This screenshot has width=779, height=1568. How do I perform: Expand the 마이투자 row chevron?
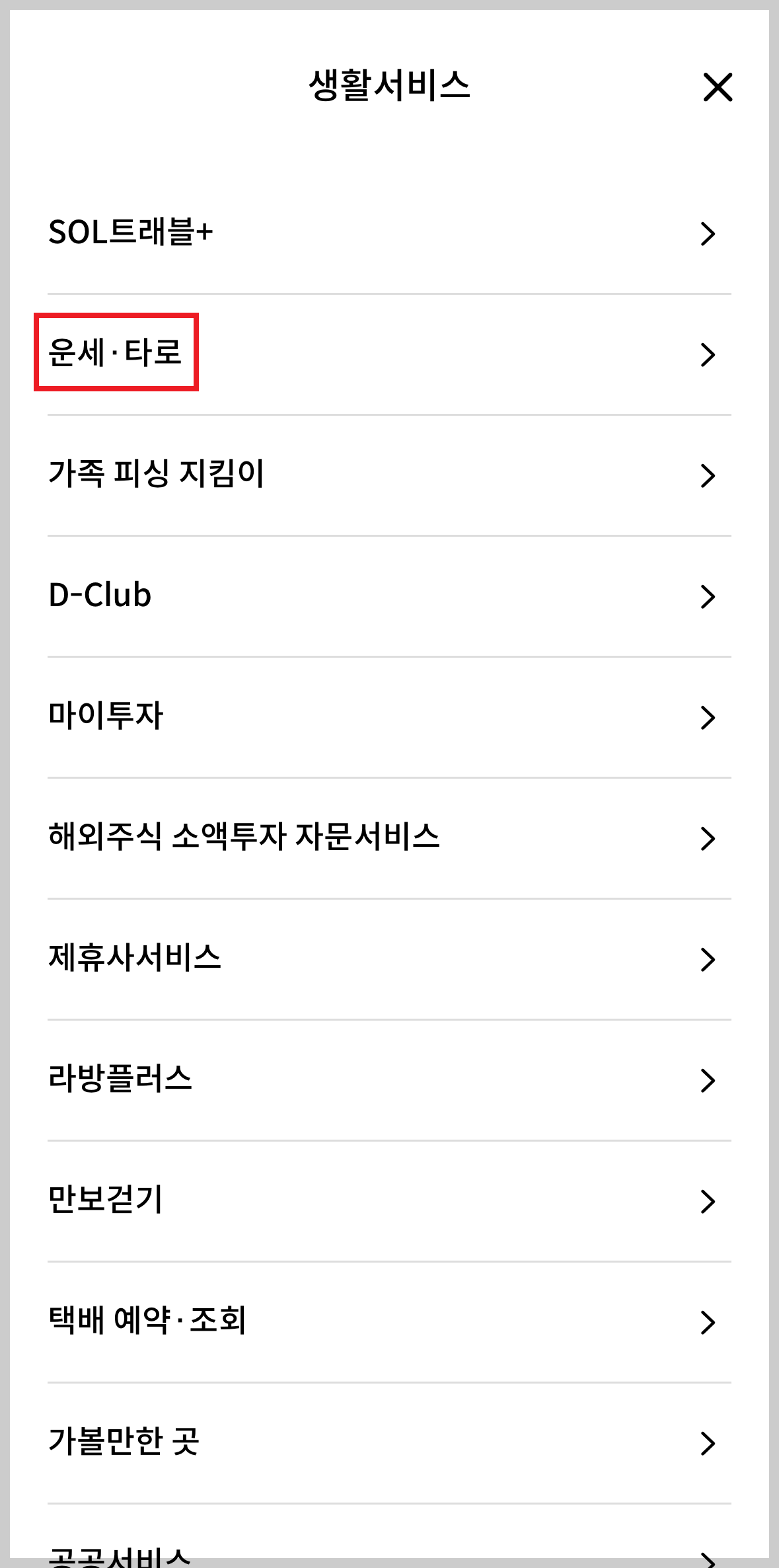tap(708, 717)
